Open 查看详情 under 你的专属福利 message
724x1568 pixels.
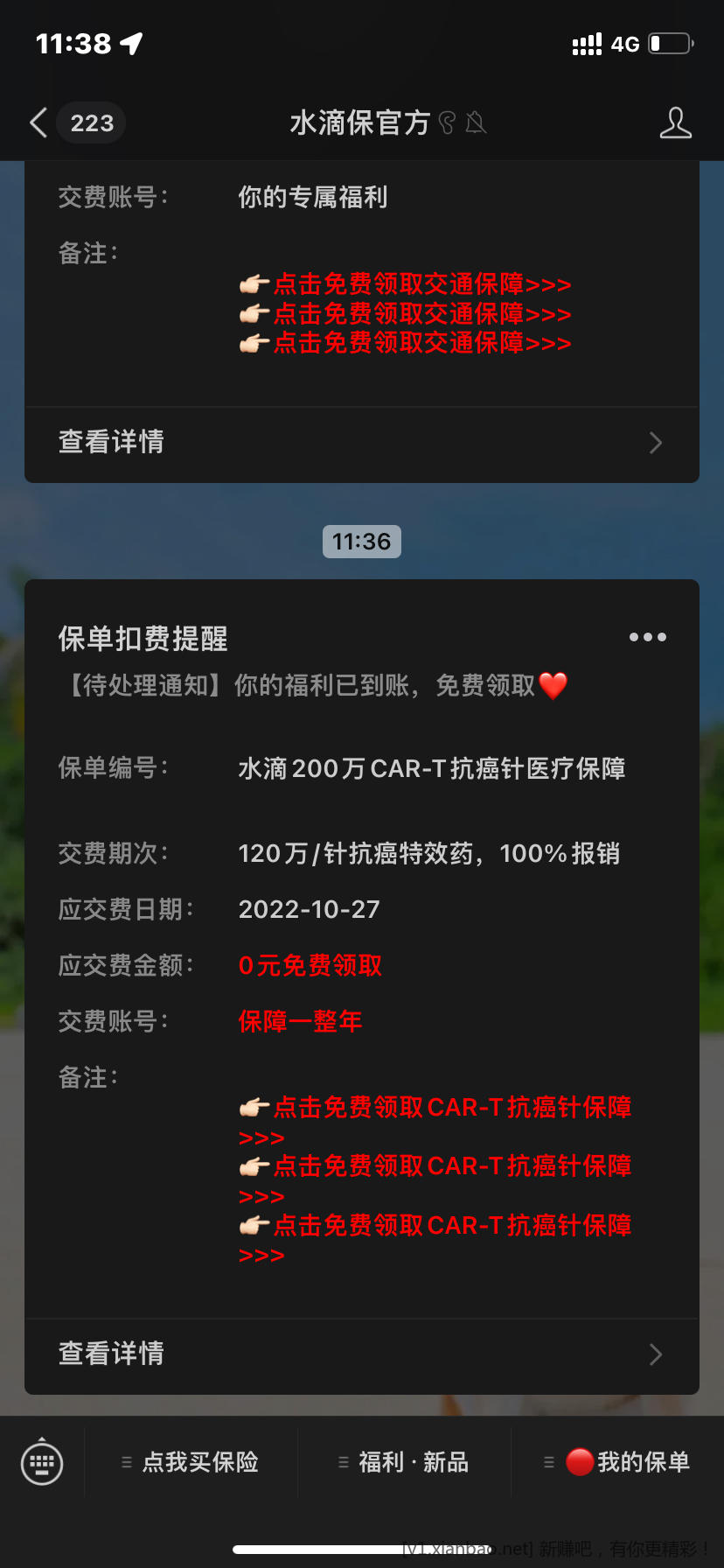tap(361, 443)
